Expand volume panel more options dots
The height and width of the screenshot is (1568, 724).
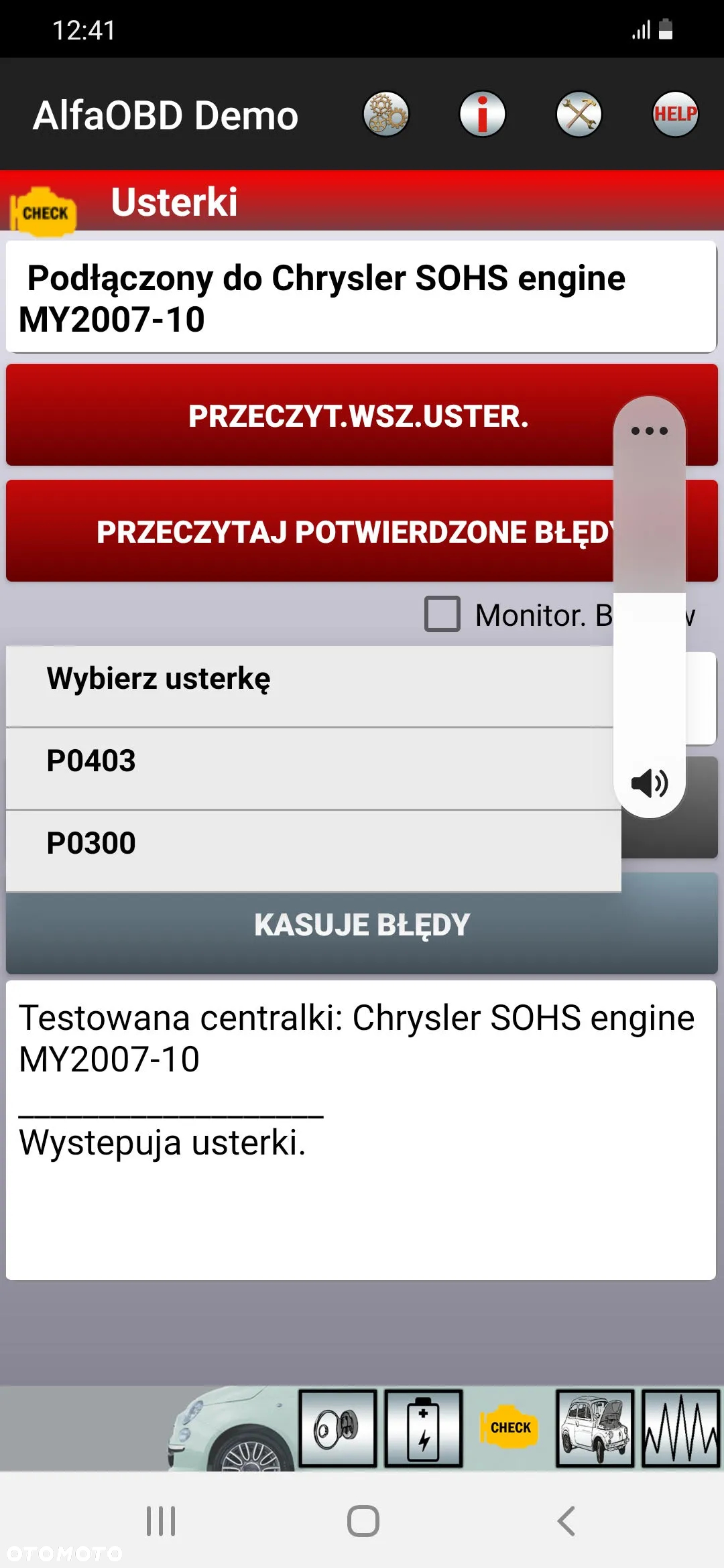tap(649, 431)
